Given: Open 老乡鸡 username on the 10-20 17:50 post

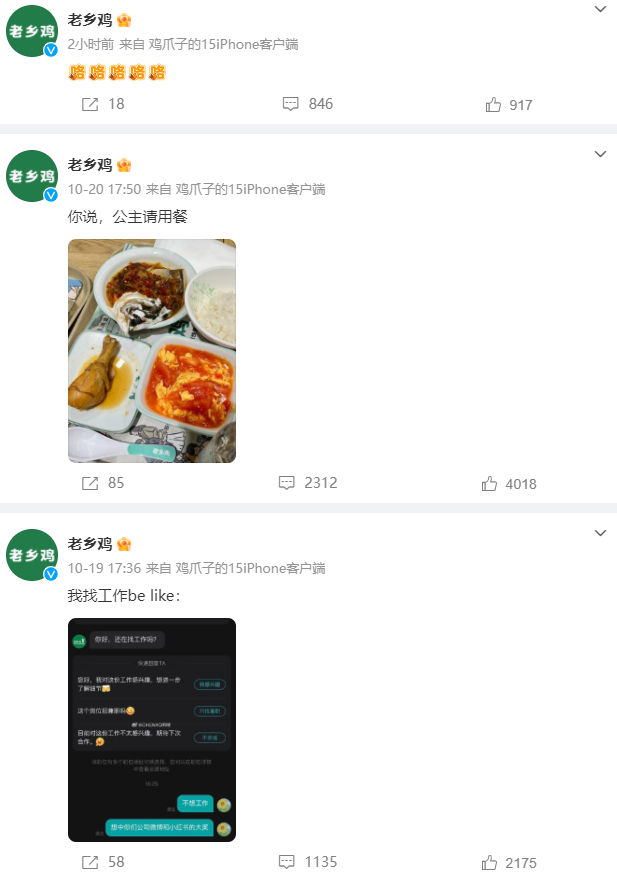Looking at the screenshot, I should pyautogui.click(x=90, y=165).
